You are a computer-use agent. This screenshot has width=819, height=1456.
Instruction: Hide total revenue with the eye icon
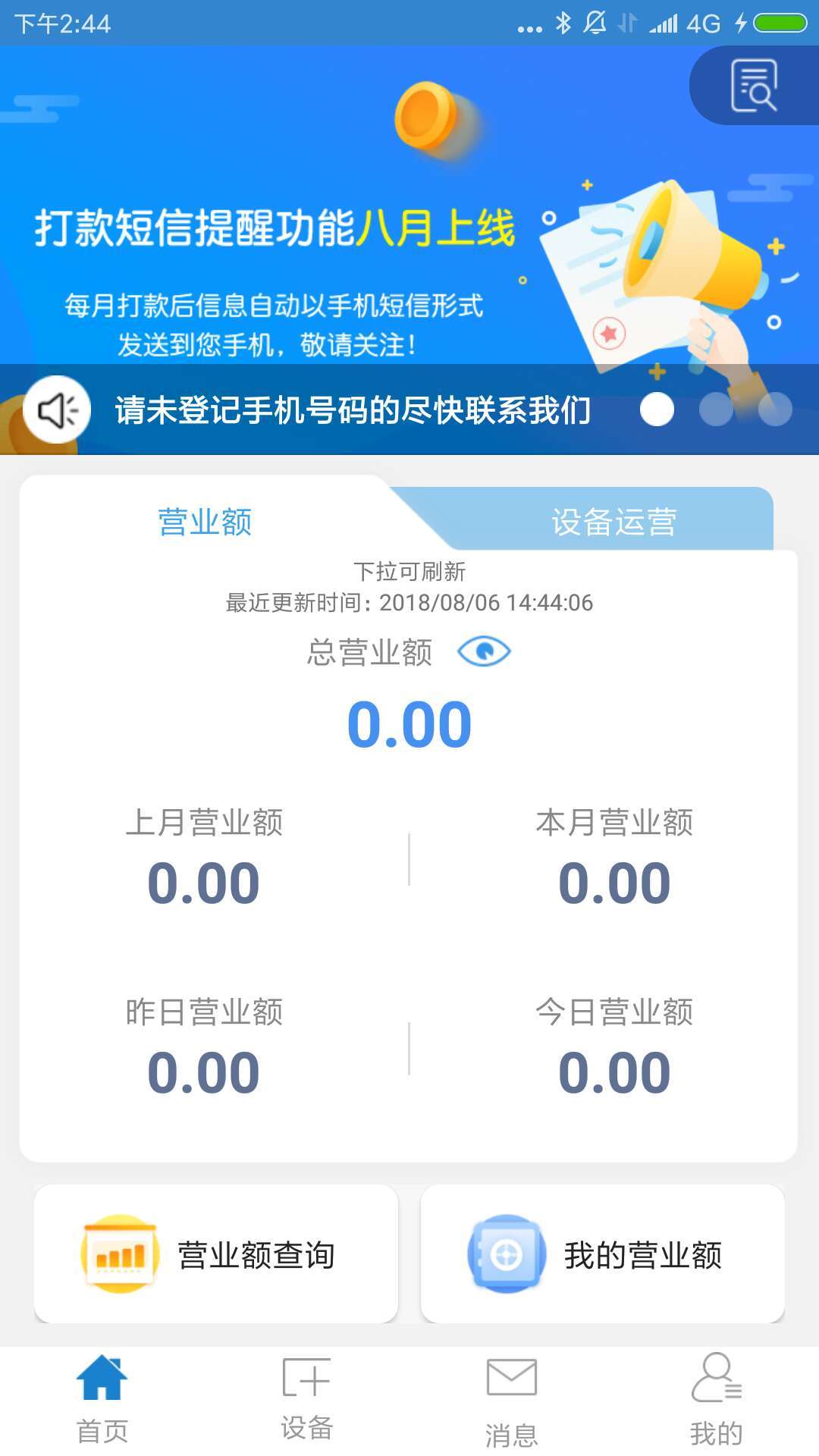point(484,651)
